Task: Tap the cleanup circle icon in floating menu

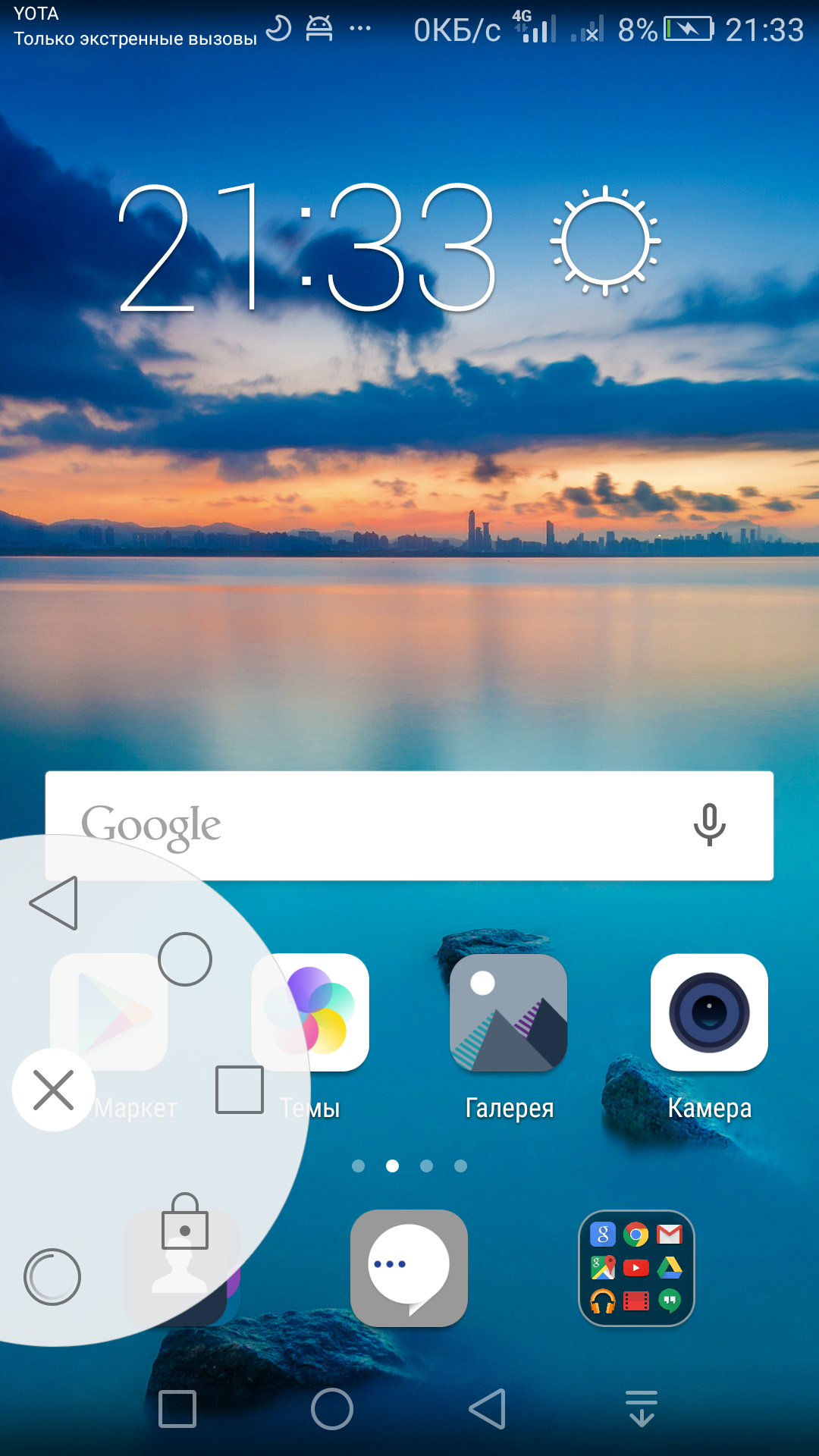Action: [x=52, y=1277]
